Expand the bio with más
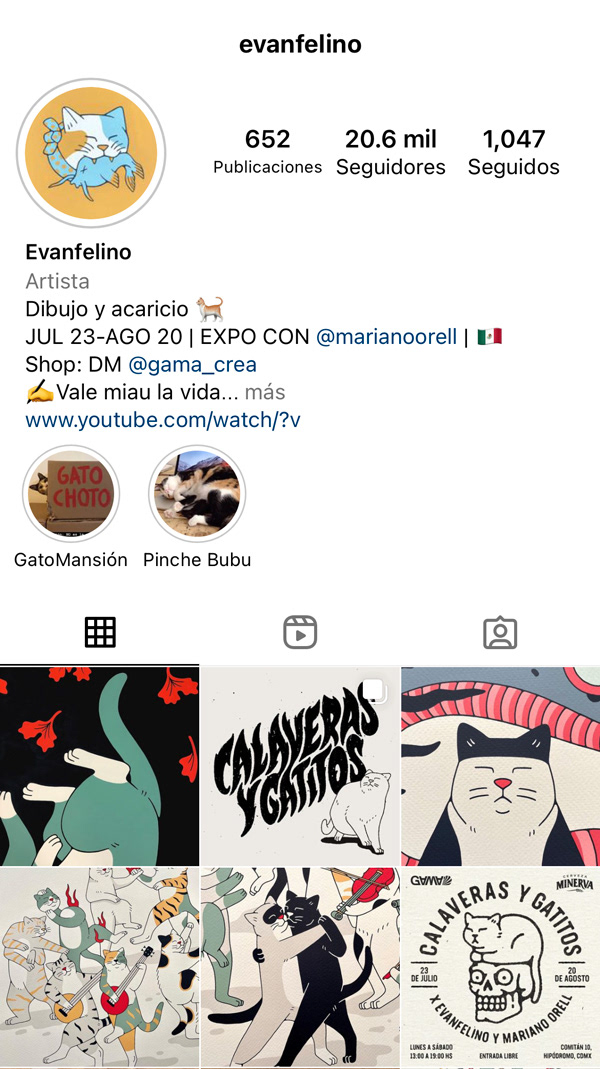Image resolution: width=600 pixels, height=1069 pixels. click(x=265, y=392)
